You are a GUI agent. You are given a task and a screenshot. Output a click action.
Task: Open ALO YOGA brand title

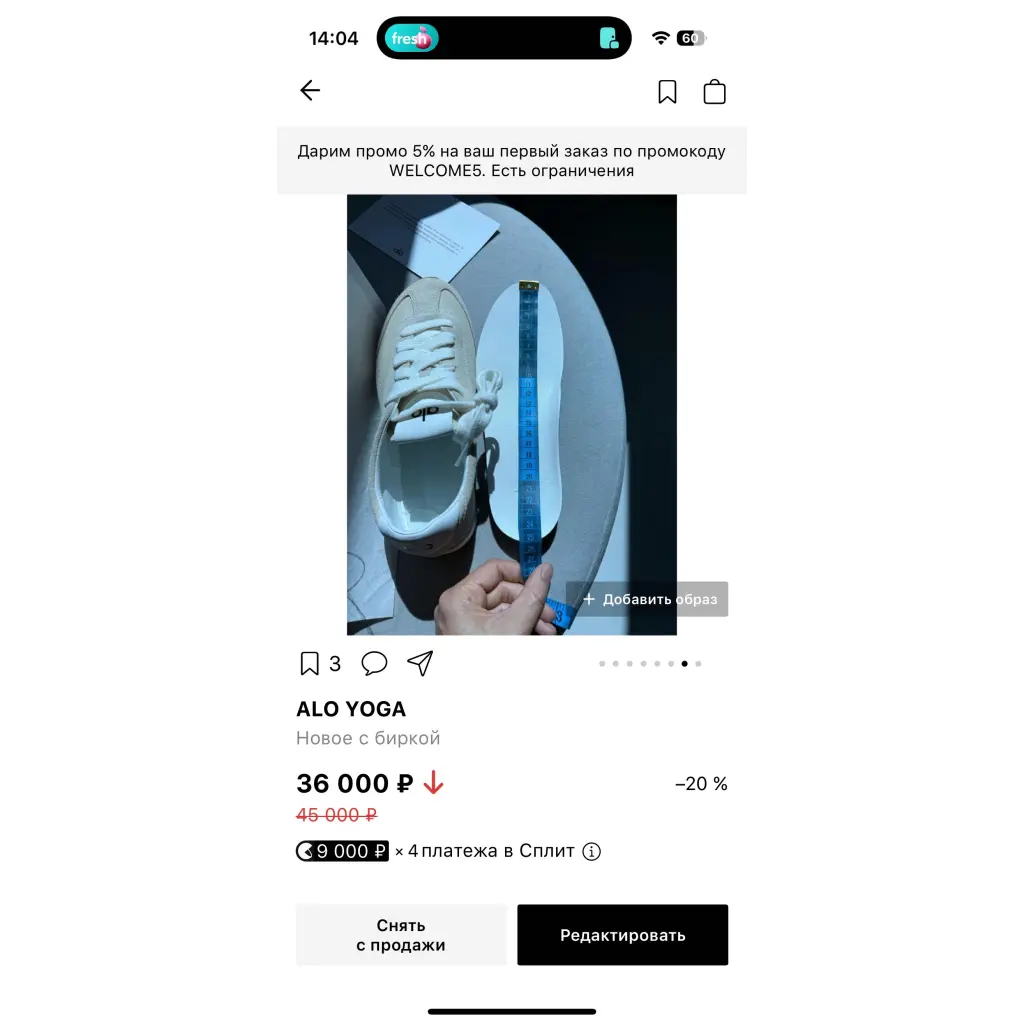pos(351,709)
